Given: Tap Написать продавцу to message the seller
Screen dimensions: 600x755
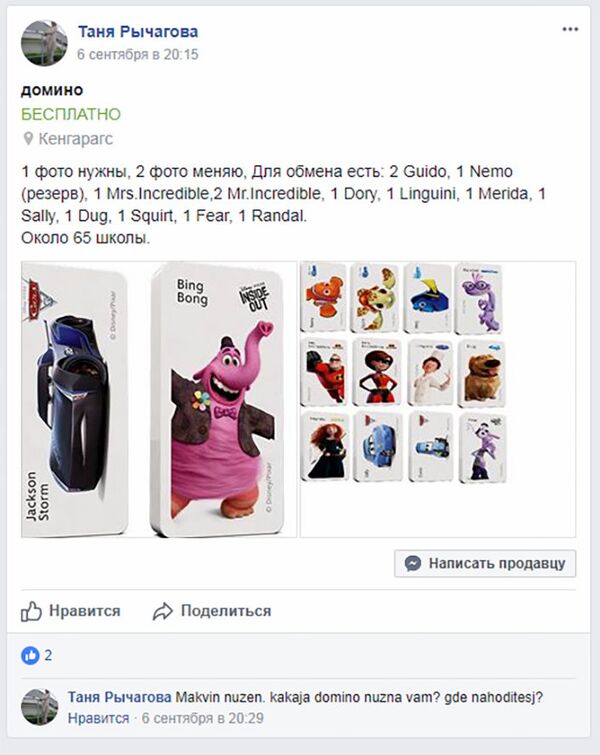Looking at the screenshot, I should tap(485, 563).
